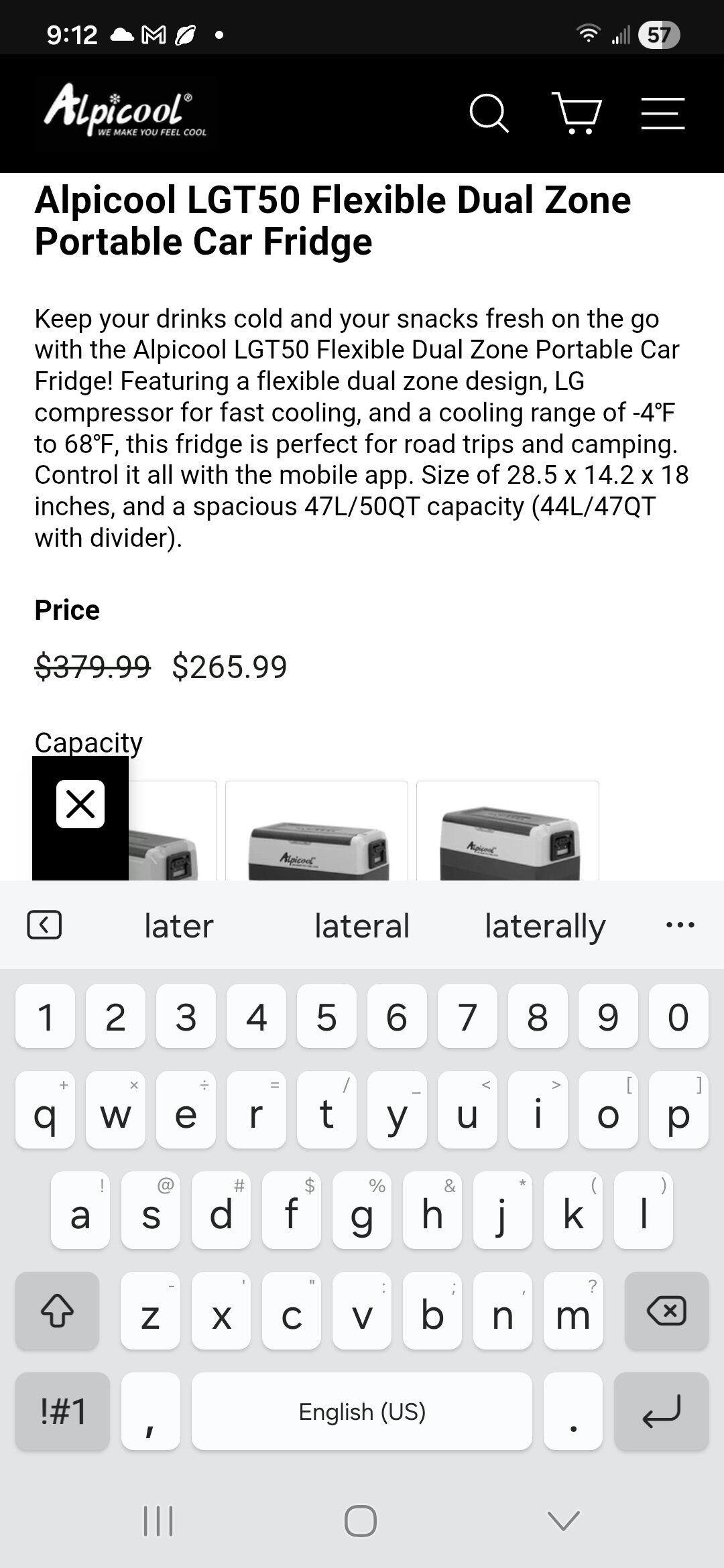This screenshot has height=1568, width=724.
Task: Expand more keyboard suggestions
Action: point(680,925)
